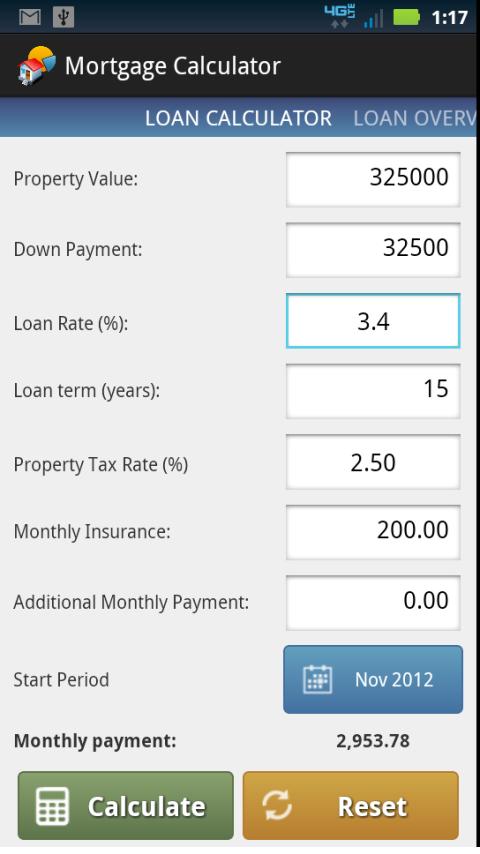This screenshot has width=480, height=854.
Task: Hit the Calculate button
Action: tap(126, 806)
